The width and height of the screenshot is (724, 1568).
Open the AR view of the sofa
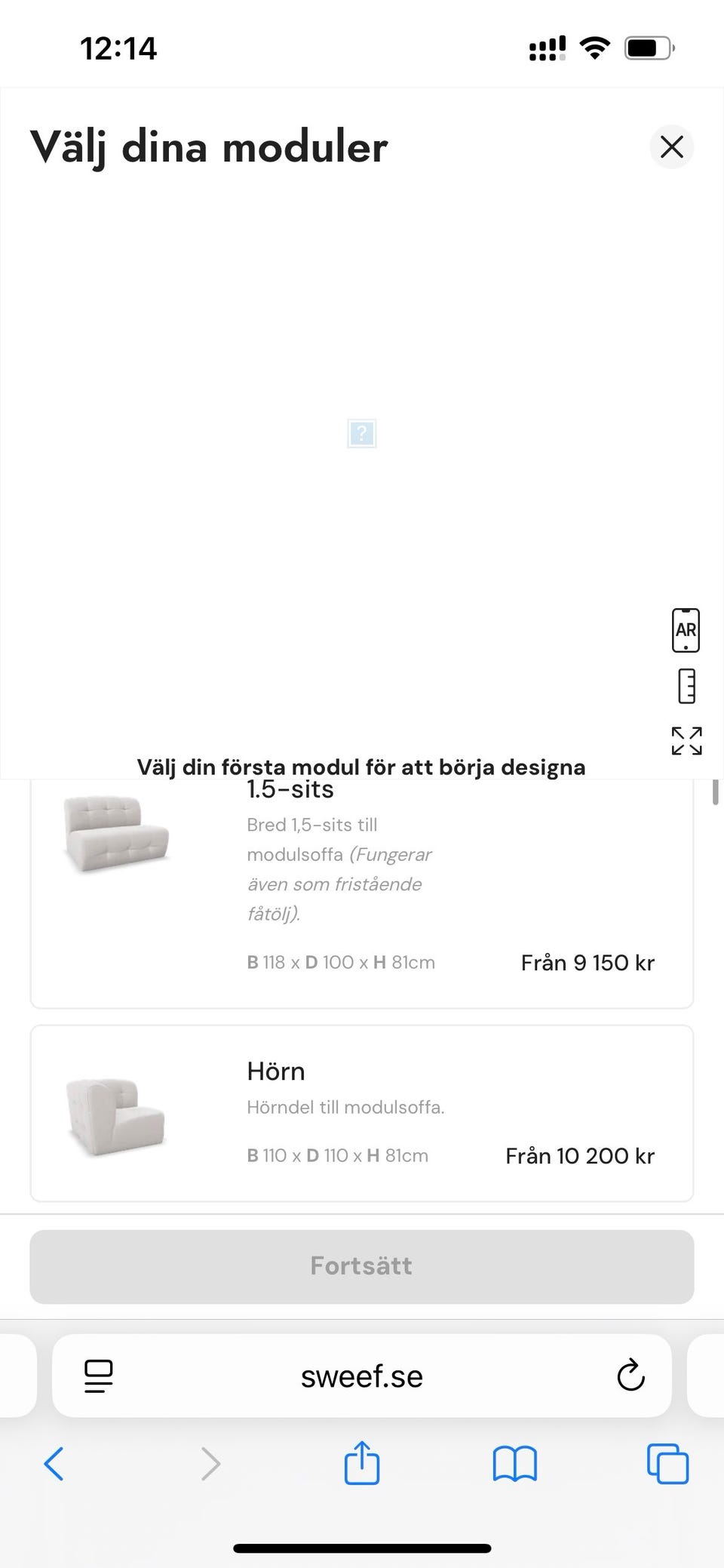tap(686, 631)
